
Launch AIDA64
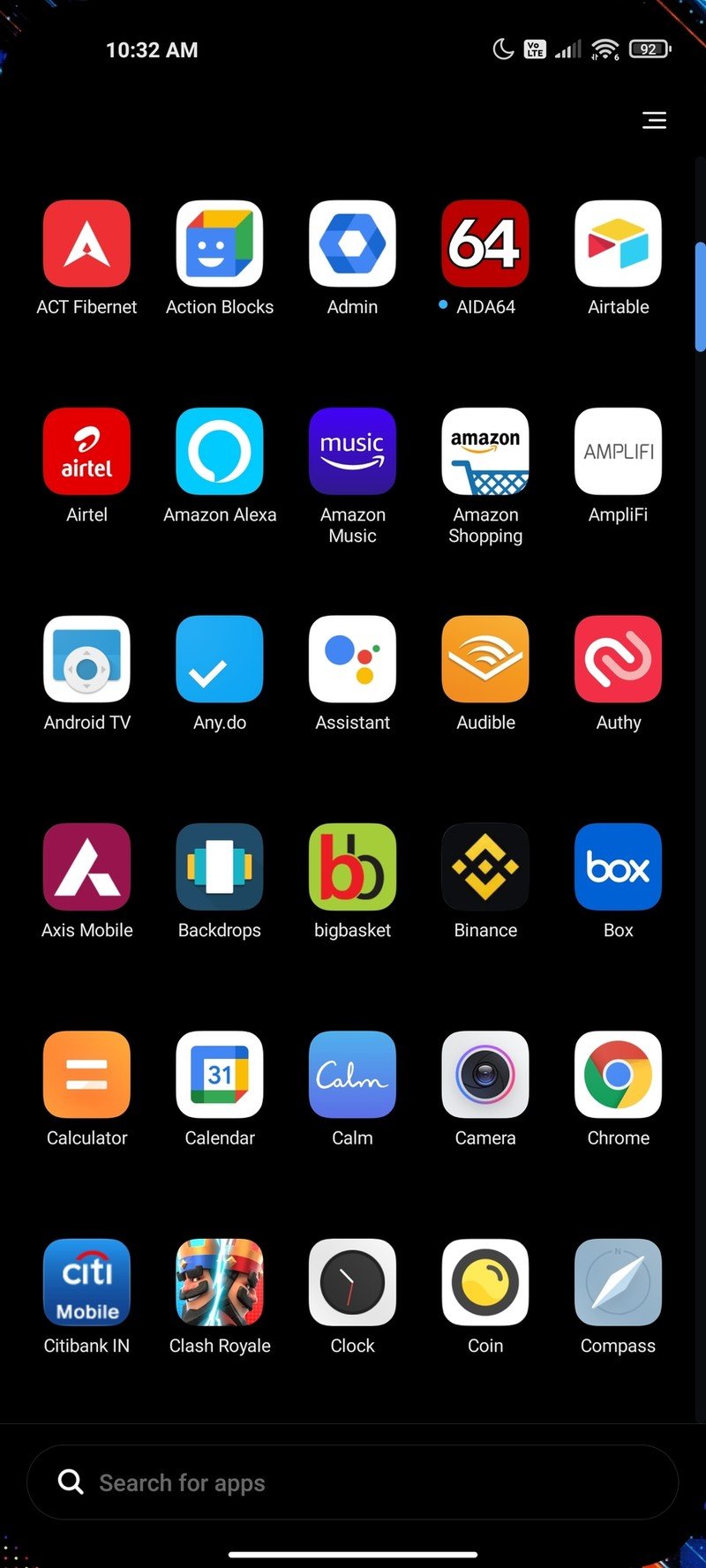click(485, 244)
